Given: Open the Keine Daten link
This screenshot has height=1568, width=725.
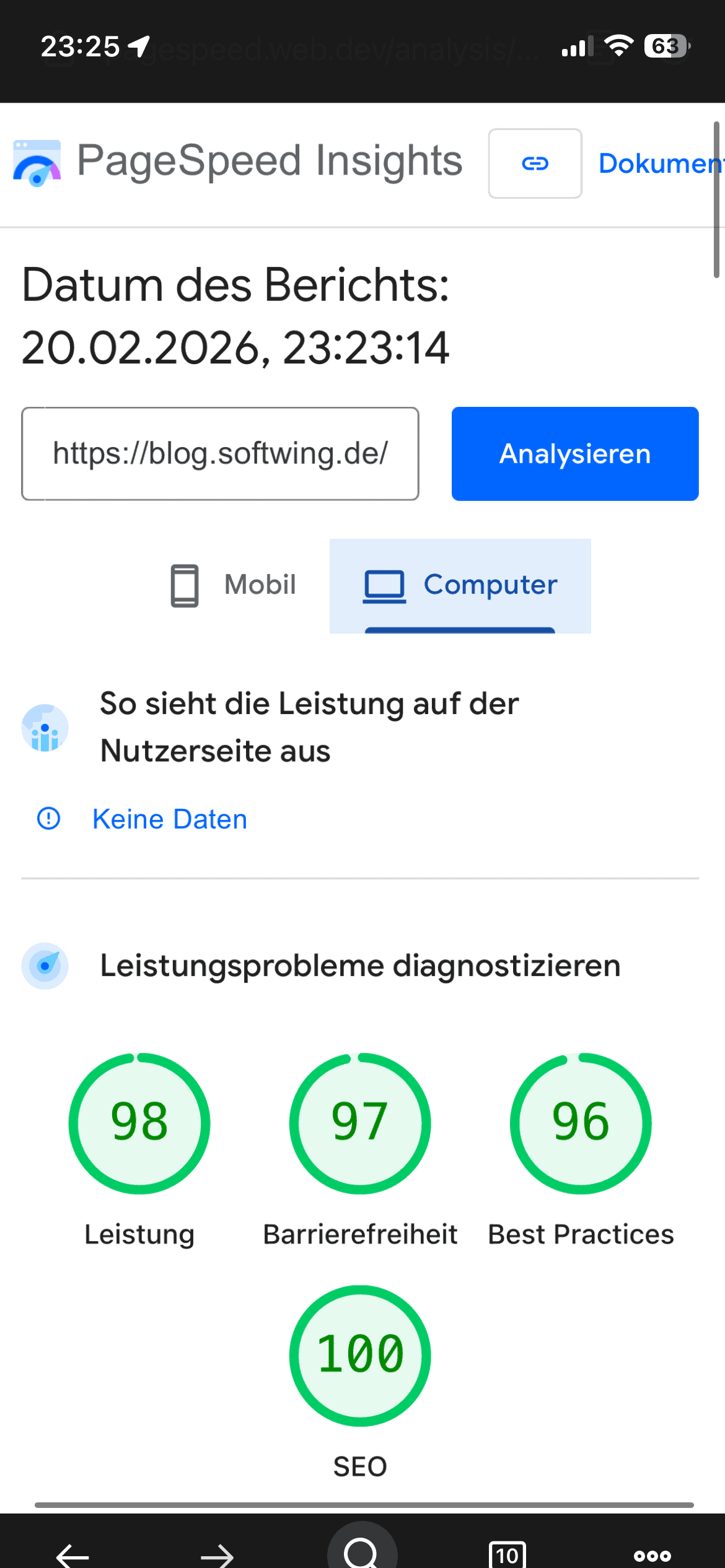Looking at the screenshot, I should tap(169, 819).
